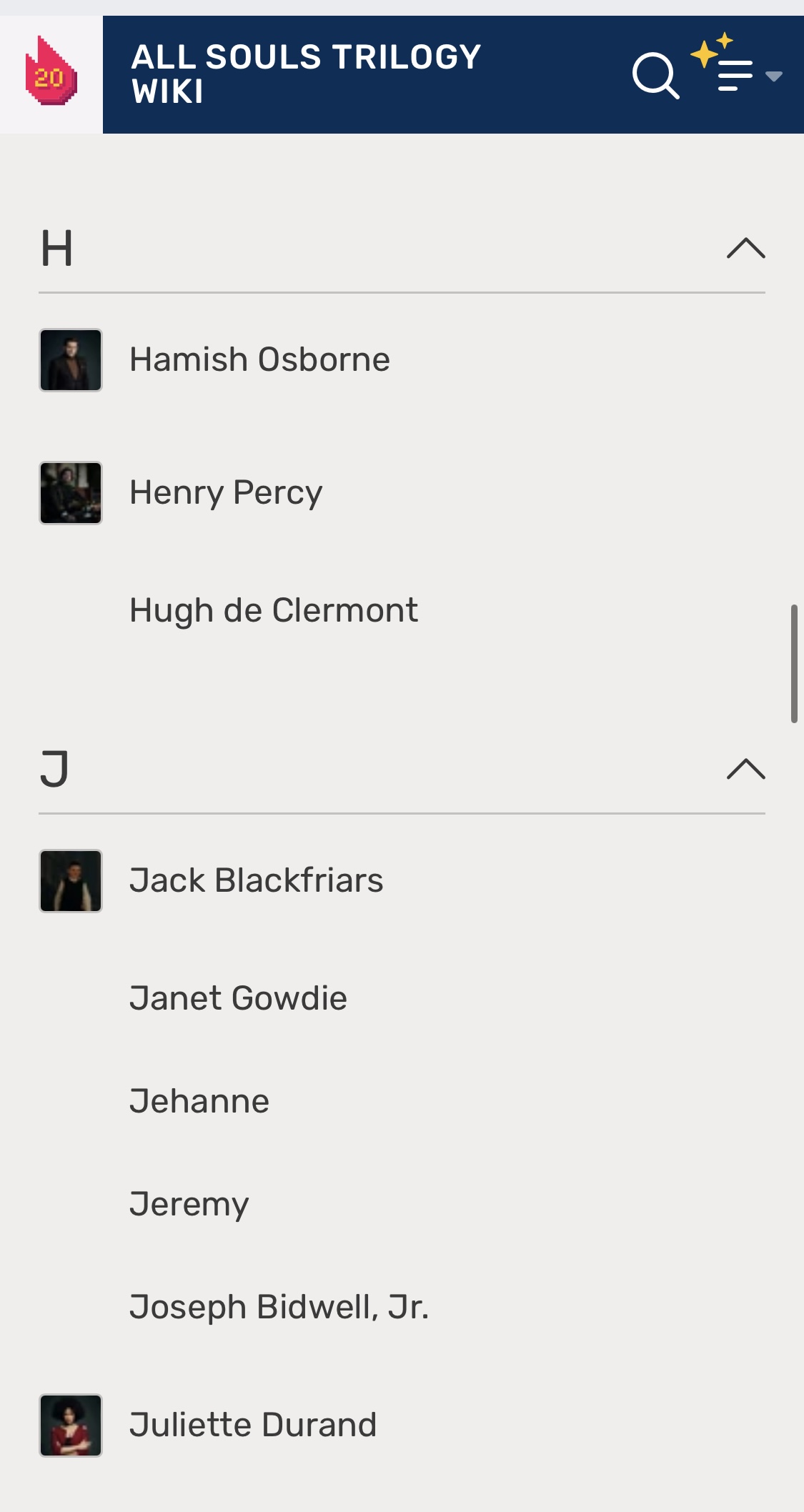Collapse the J section

(745, 770)
